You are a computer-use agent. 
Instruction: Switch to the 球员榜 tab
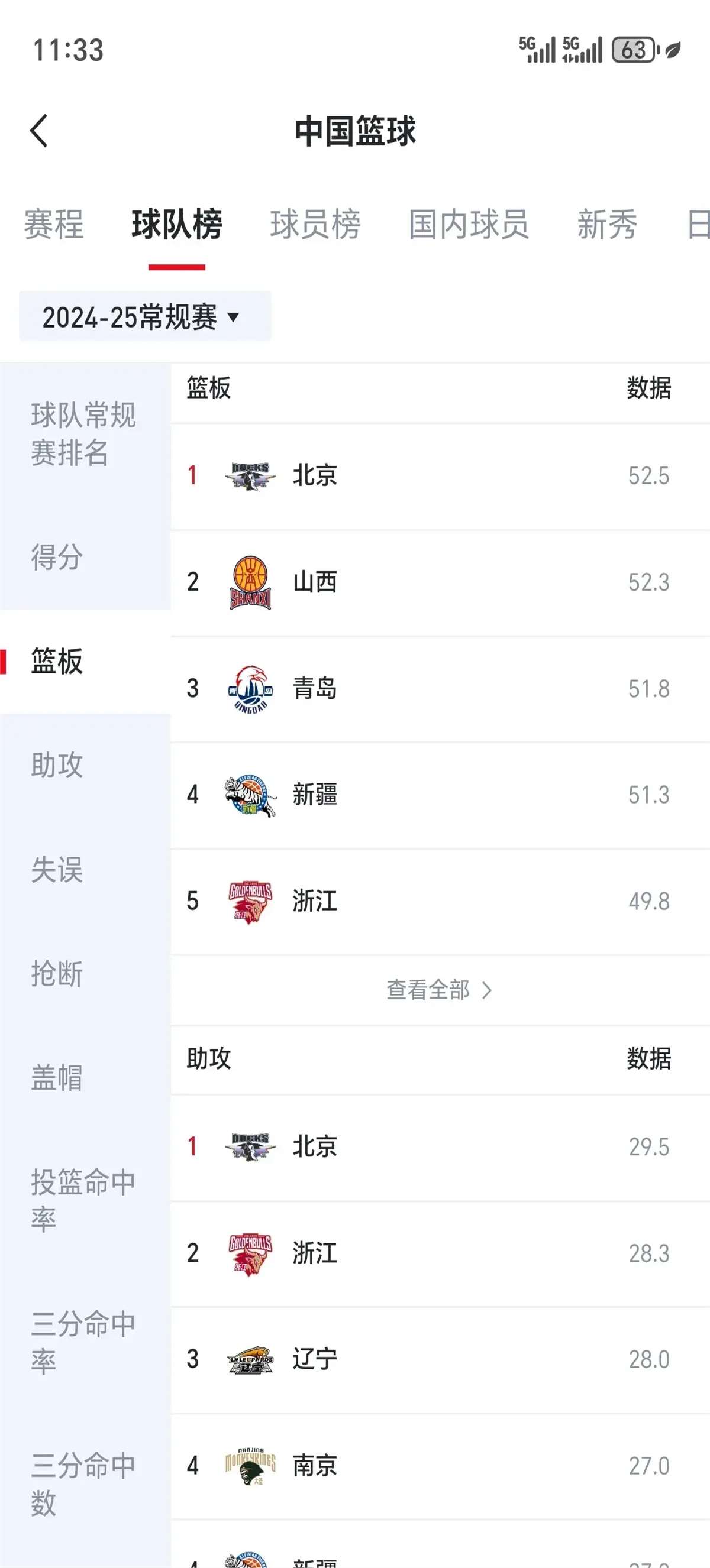tap(315, 225)
